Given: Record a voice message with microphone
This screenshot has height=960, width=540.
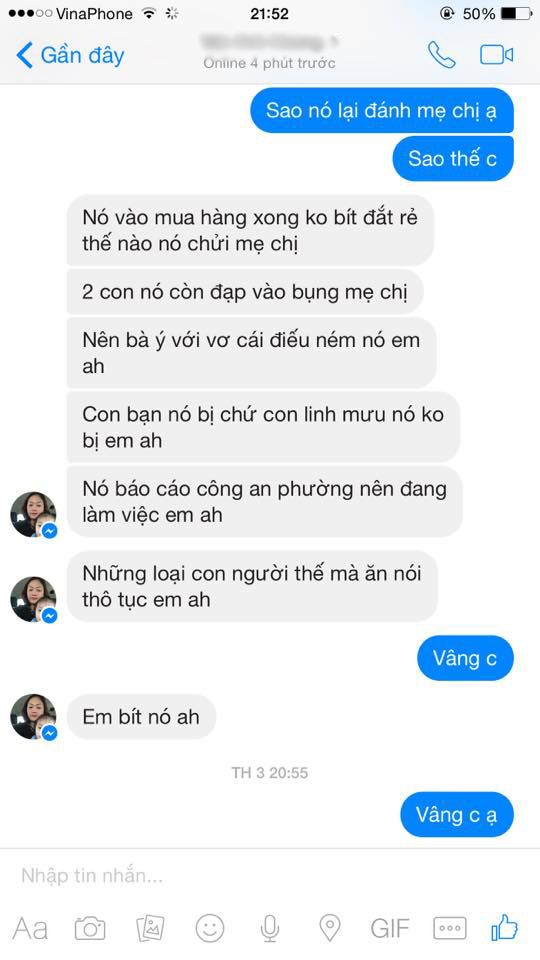Looking at the screenshot, I should click(270, 928).
